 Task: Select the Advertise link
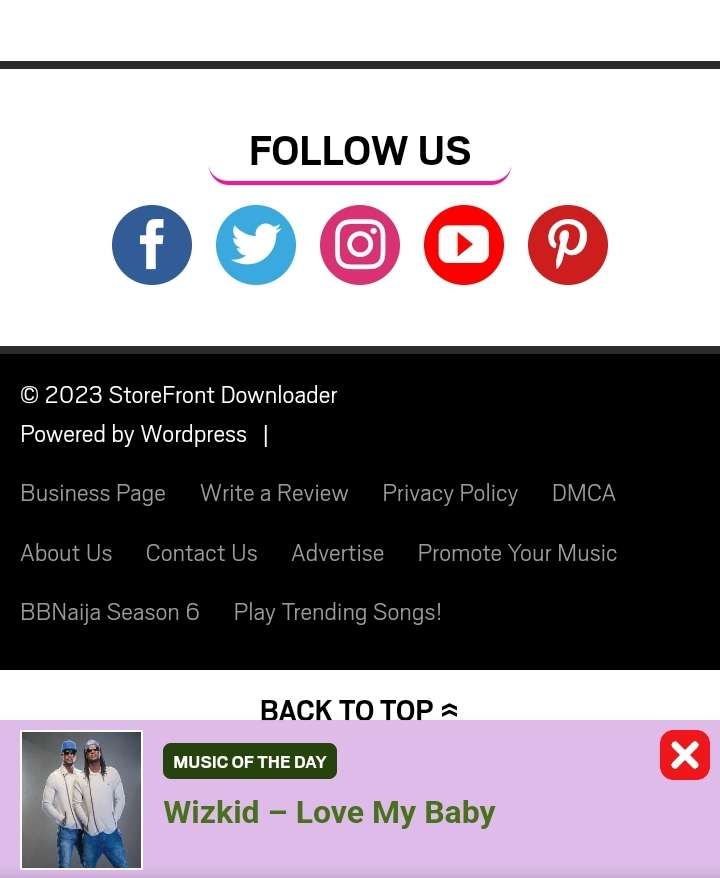pyautogui.click(x=338, y=553)
